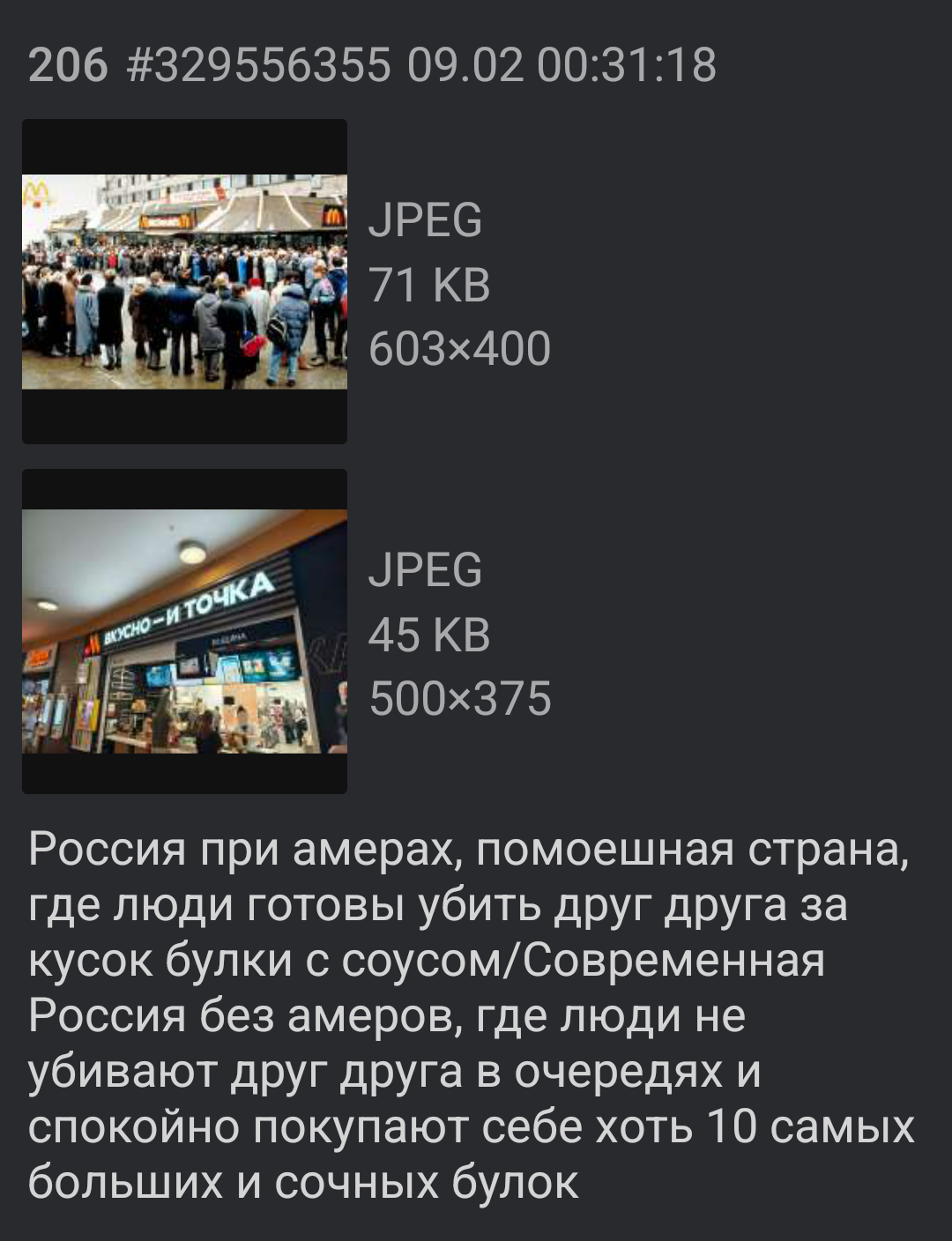Open the 500×375 Вкусно-и точка image
This screenshot has height=1241, width=952.
pos(184,631)
